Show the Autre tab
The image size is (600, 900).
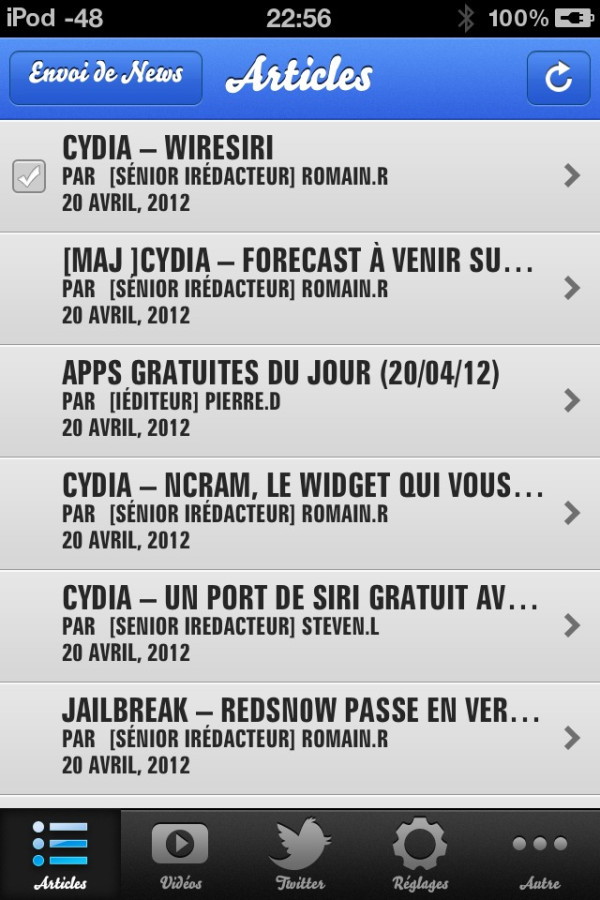point(540,855)
